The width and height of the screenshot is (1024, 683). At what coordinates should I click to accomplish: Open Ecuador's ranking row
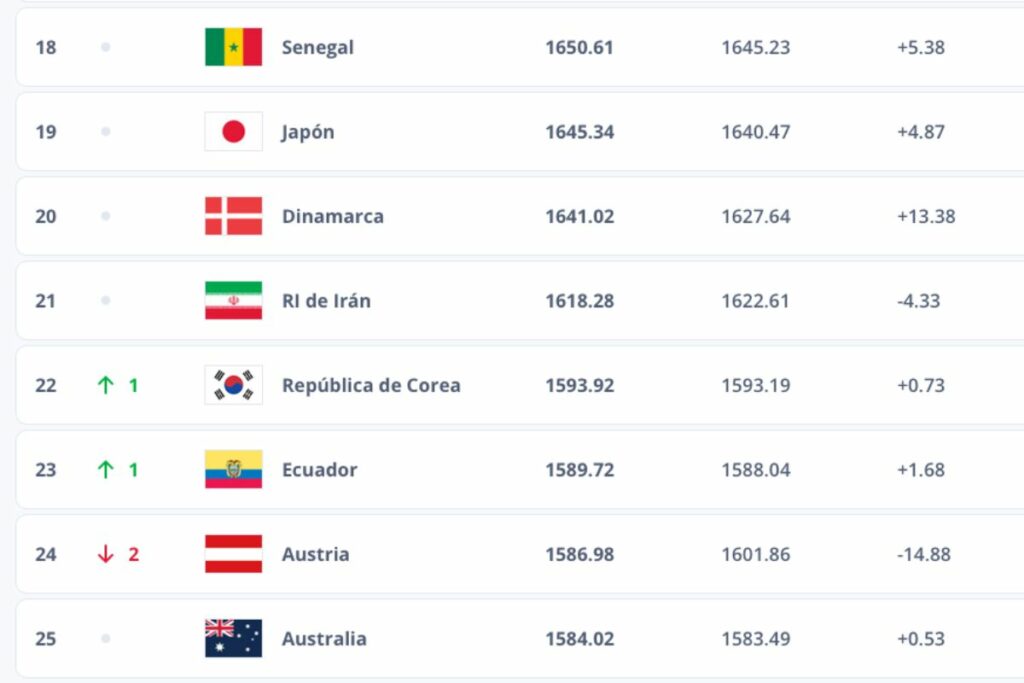pyautogui.click(x=319, y=470)
